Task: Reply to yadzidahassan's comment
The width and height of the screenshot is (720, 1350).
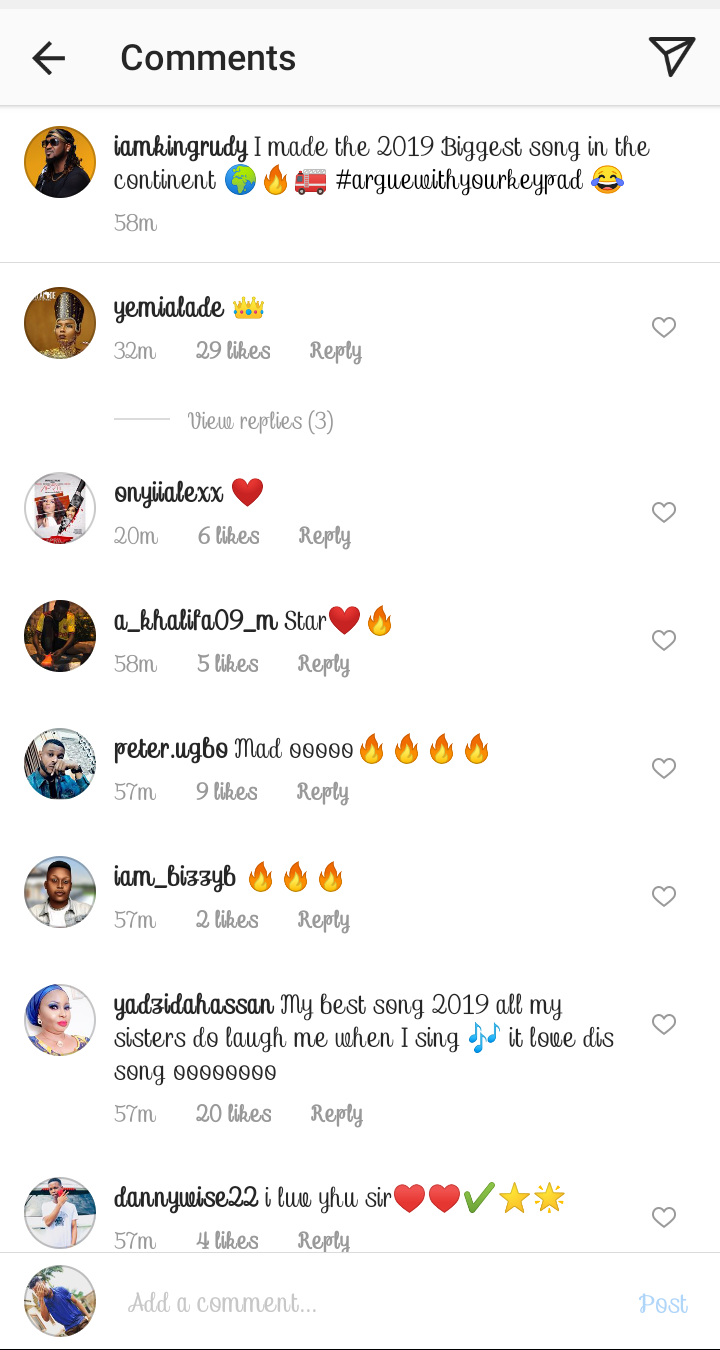Action: (x=336, y=1114)
